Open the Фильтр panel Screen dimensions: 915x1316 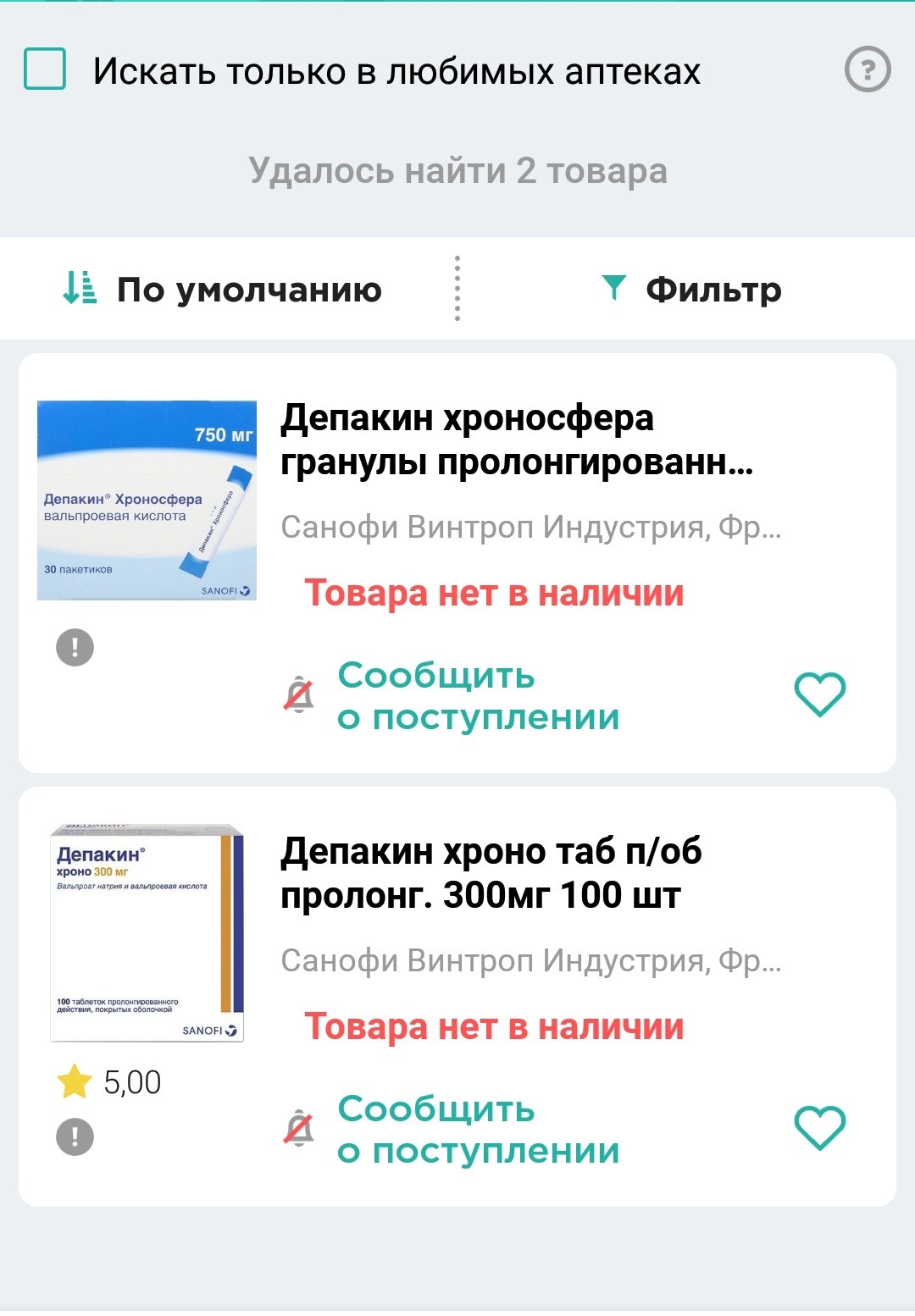[x=691, y=290]
